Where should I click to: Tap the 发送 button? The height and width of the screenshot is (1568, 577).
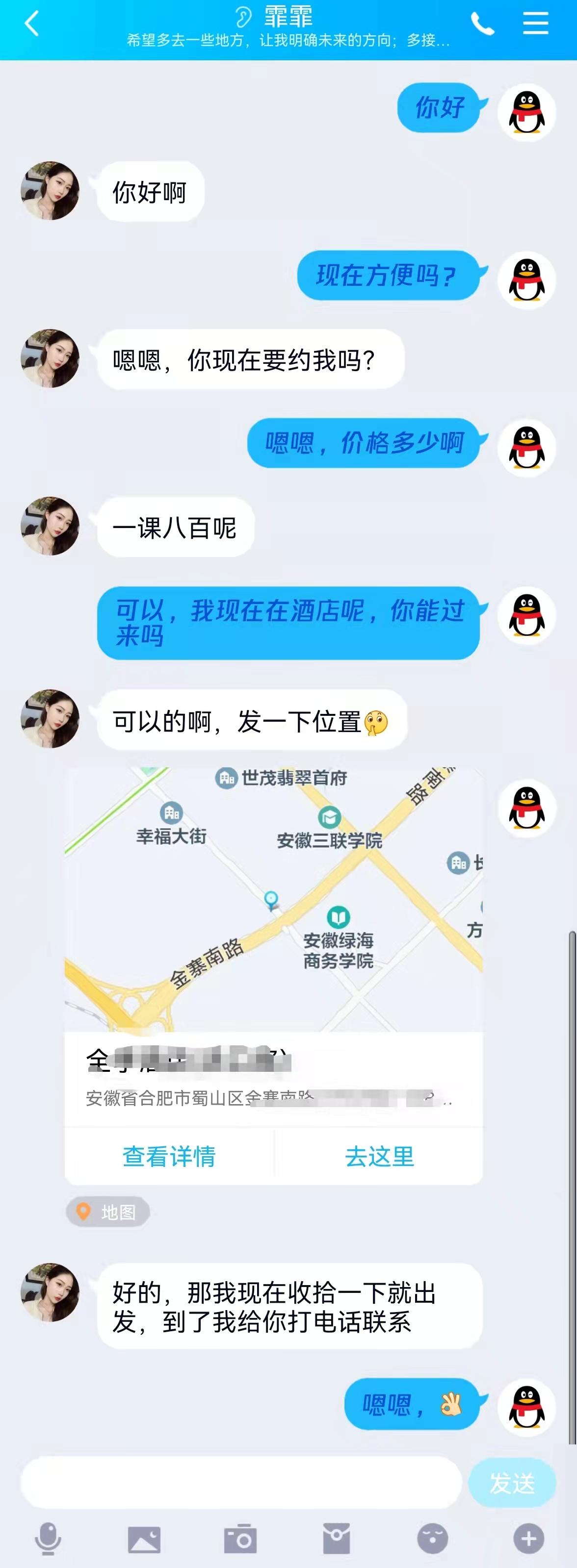pos(511,1483)
